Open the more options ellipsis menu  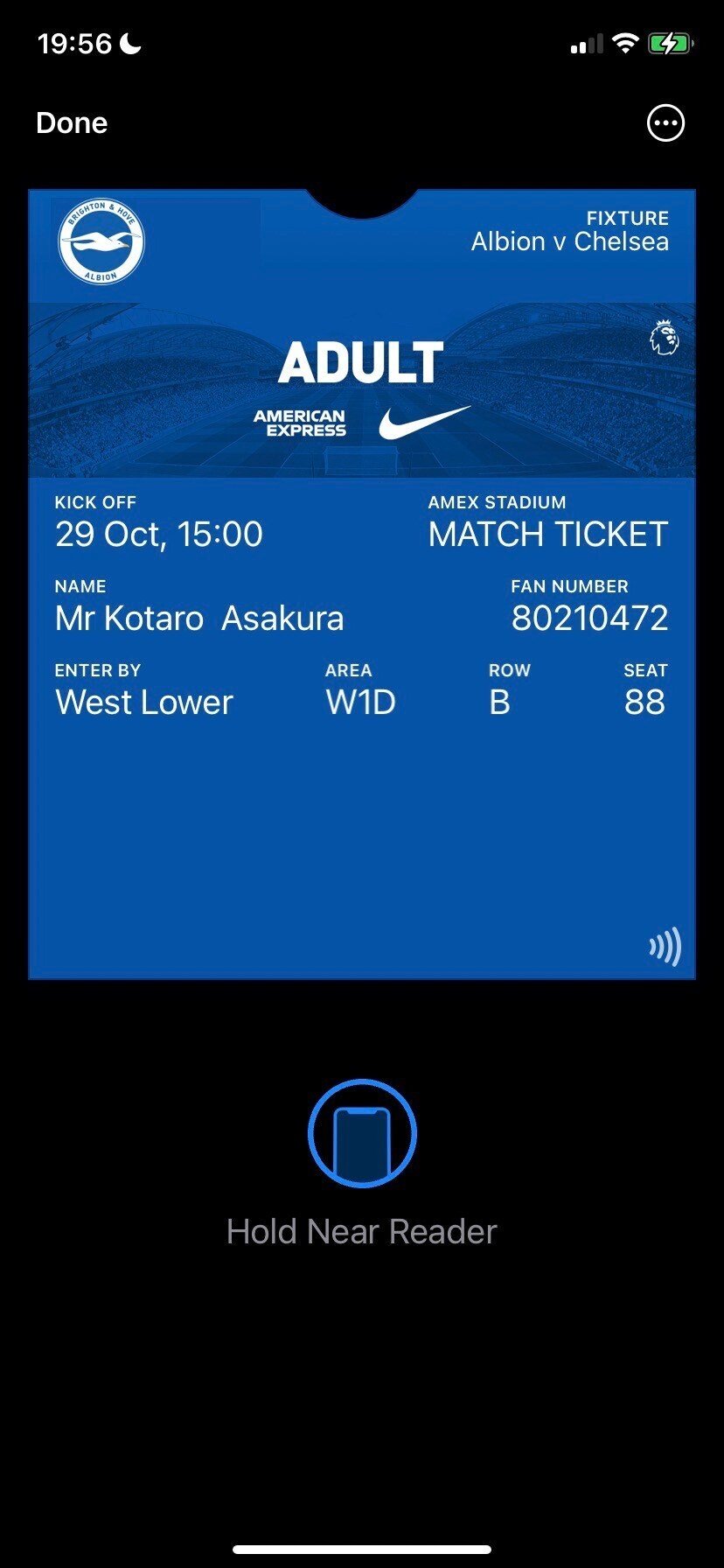click(x=666, y=123)
